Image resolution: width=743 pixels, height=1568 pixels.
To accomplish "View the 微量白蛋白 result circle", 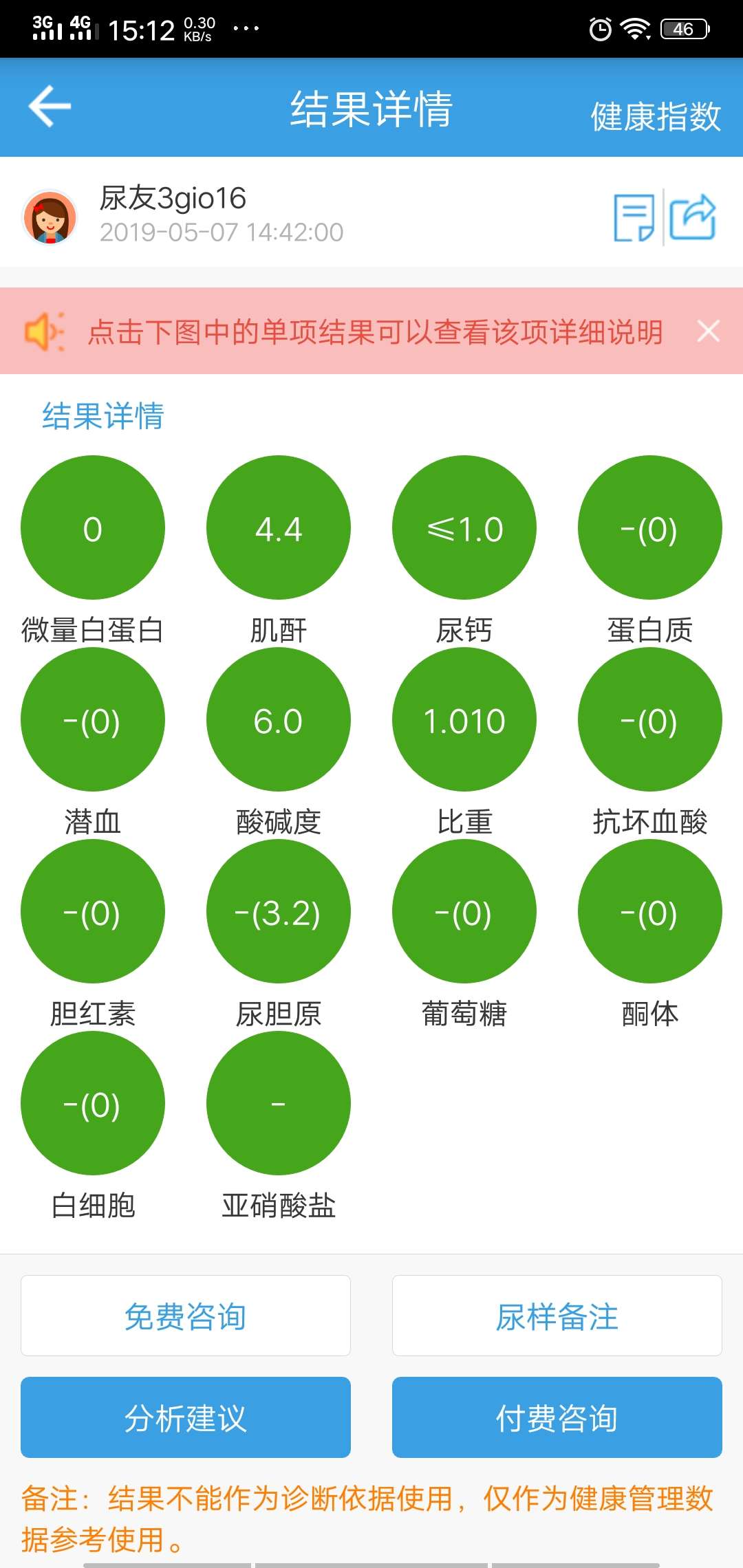I will click(x=93, y=527).
